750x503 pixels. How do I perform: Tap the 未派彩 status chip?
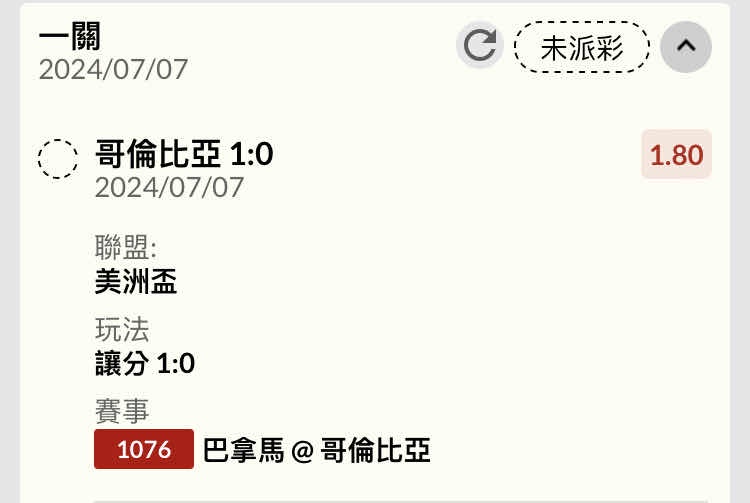pyautogui.click(x=582, y=48)
